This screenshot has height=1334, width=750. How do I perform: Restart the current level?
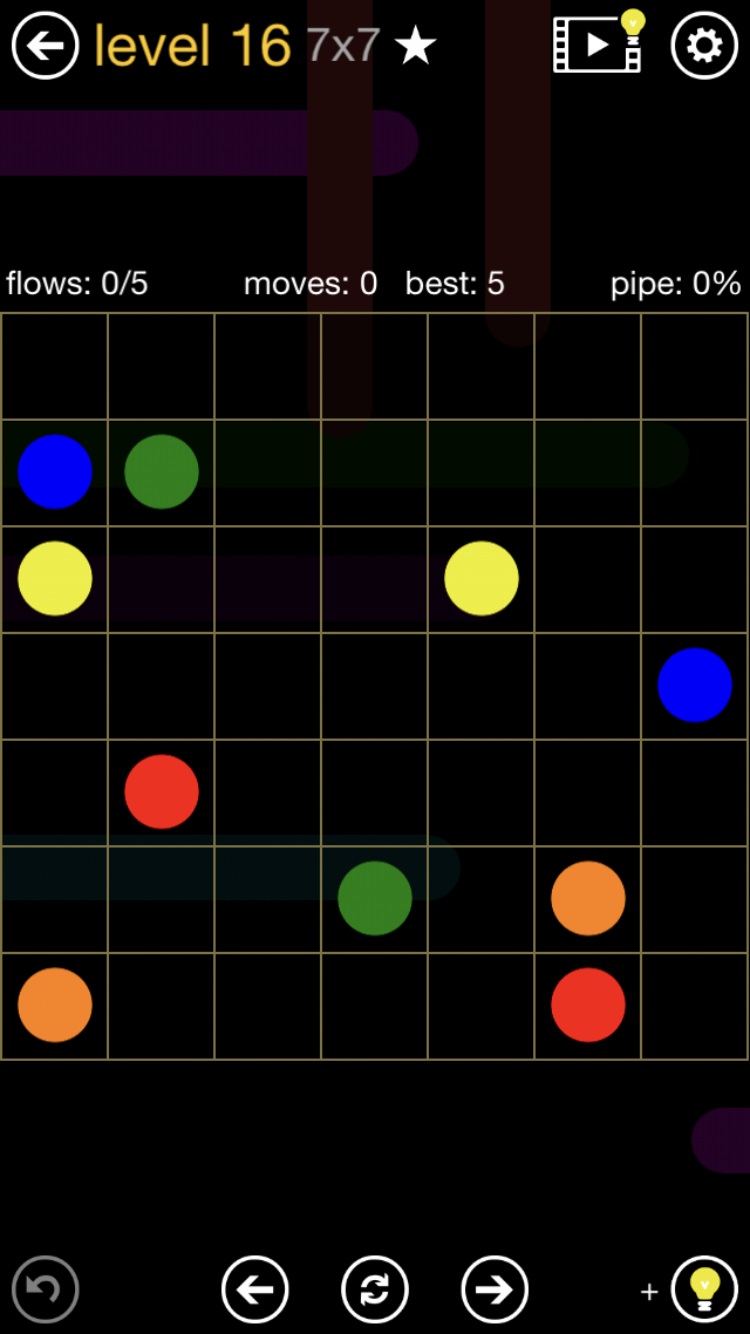(x=375, y=1289)
